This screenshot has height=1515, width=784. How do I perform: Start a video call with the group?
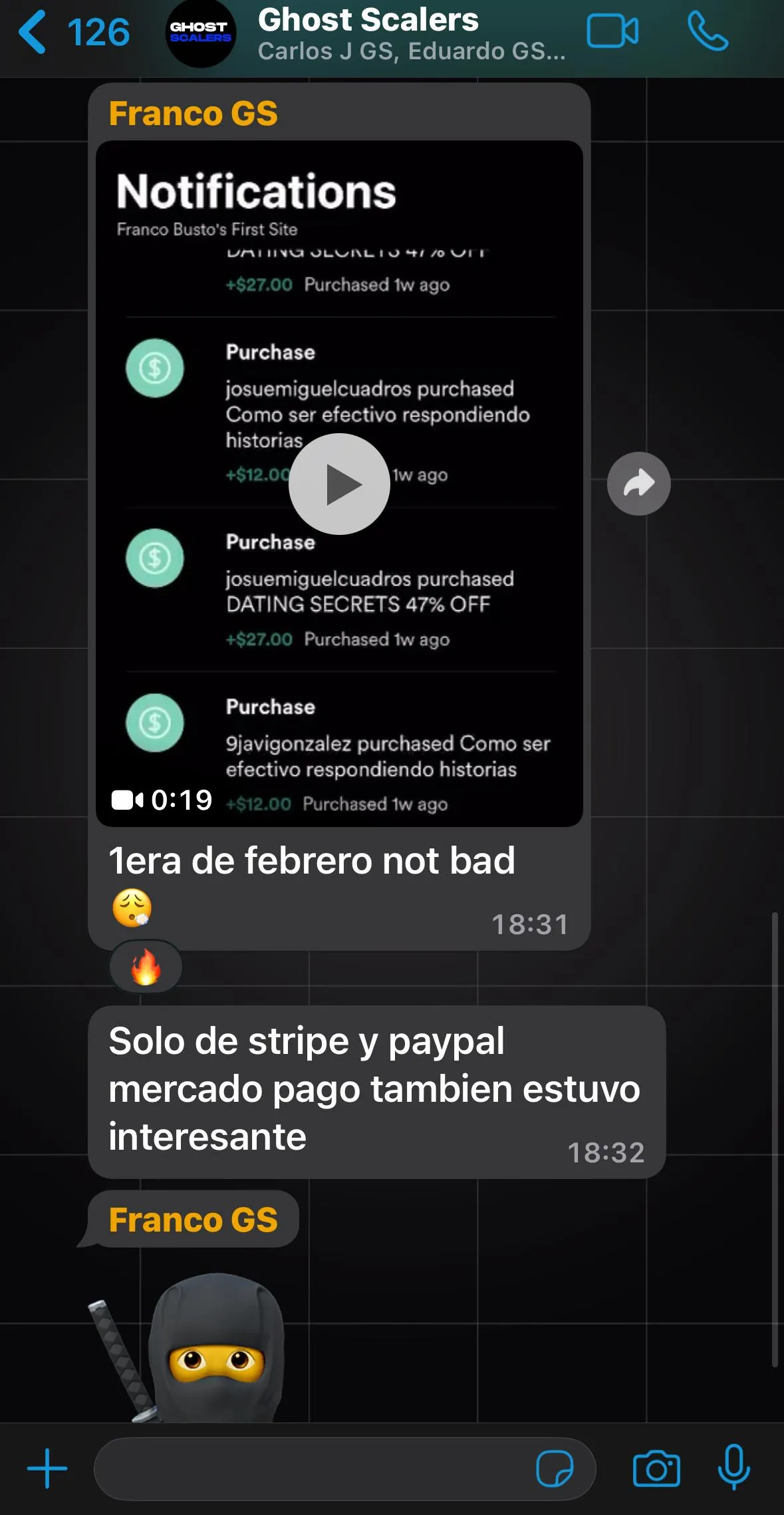click(612, 31)
